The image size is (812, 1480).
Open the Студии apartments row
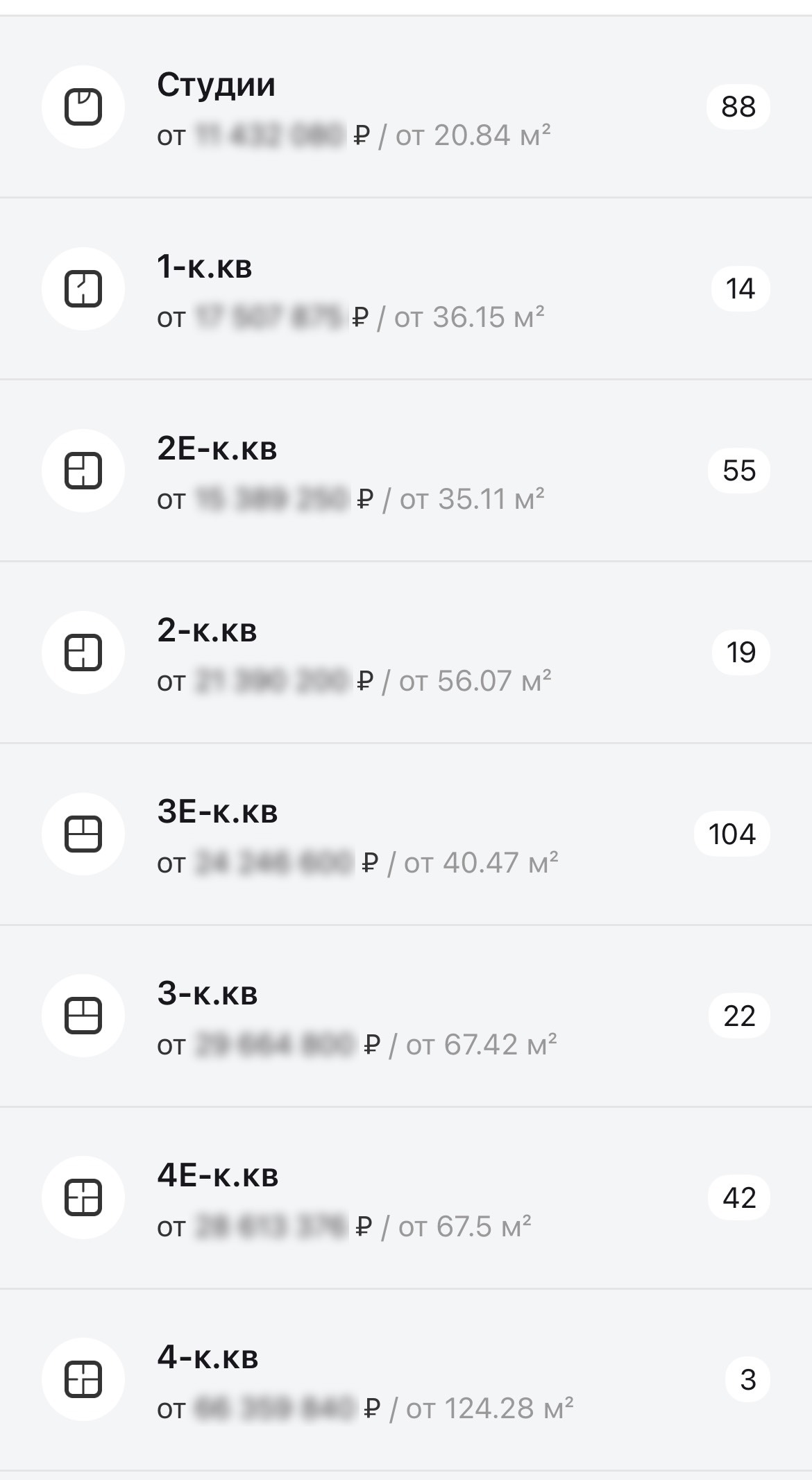coord(406,108)
